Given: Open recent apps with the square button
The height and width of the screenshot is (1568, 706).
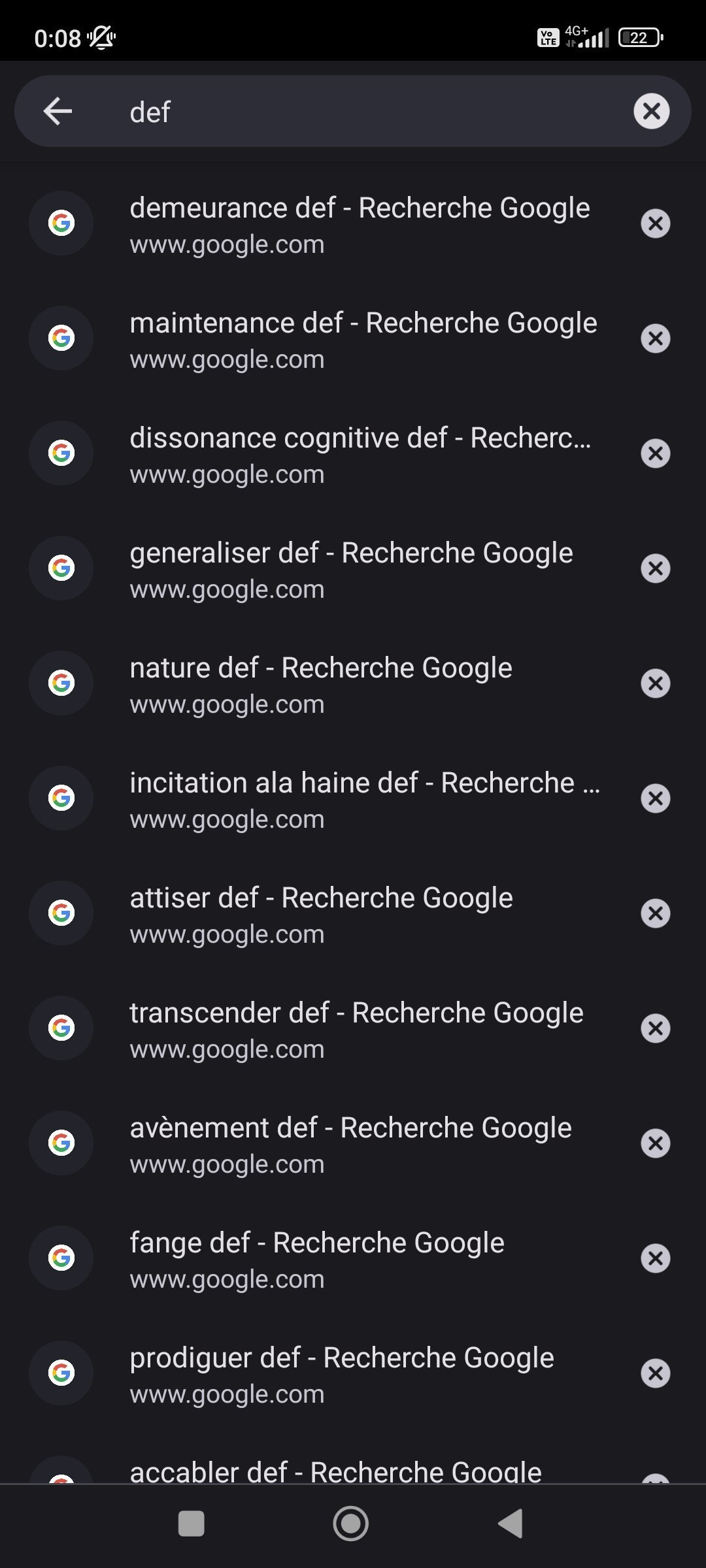Looking at the screenshot, I should [x=191, y=1524].
